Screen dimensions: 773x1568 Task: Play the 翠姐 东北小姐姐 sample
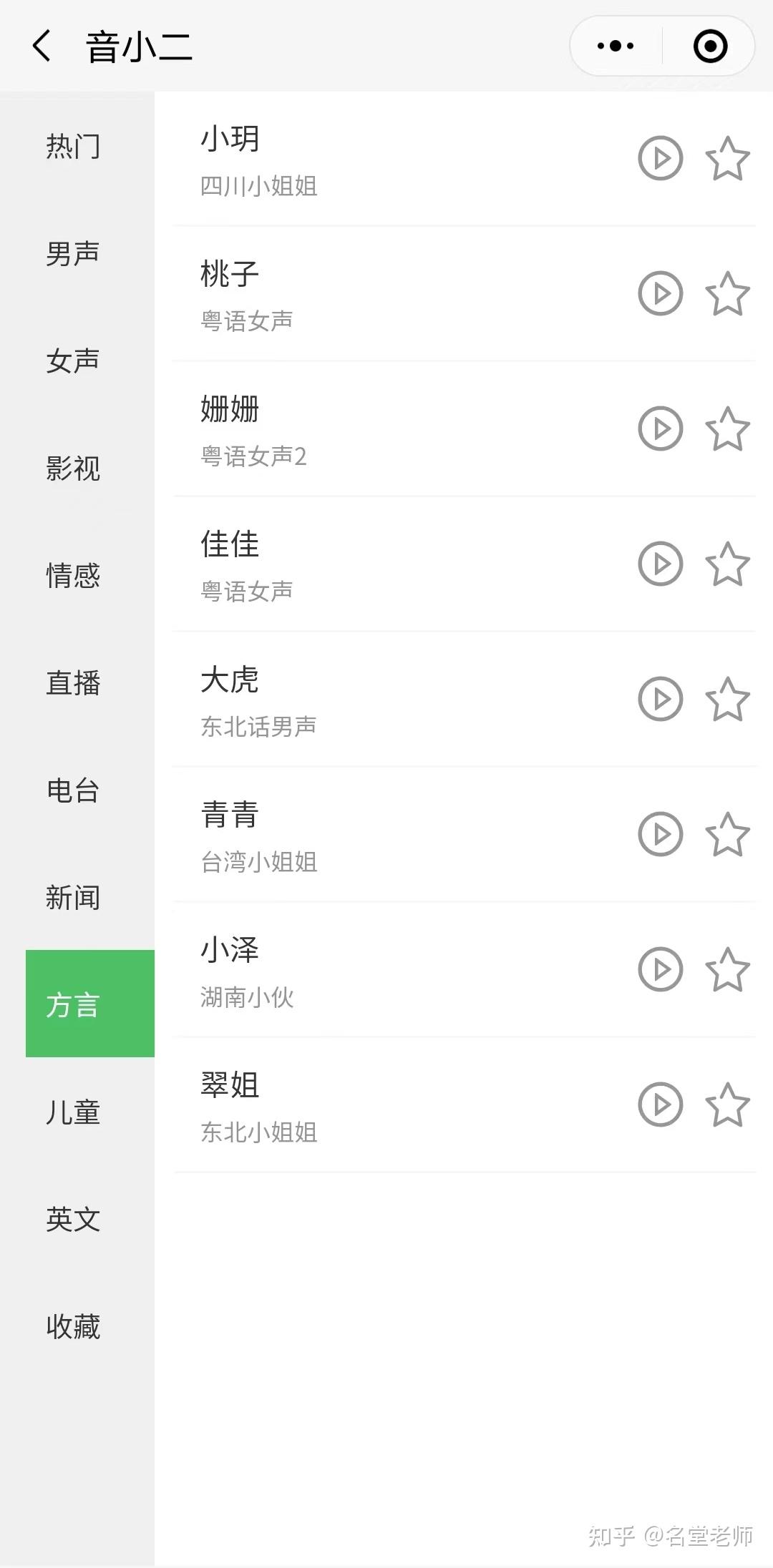coord(660,1104)
